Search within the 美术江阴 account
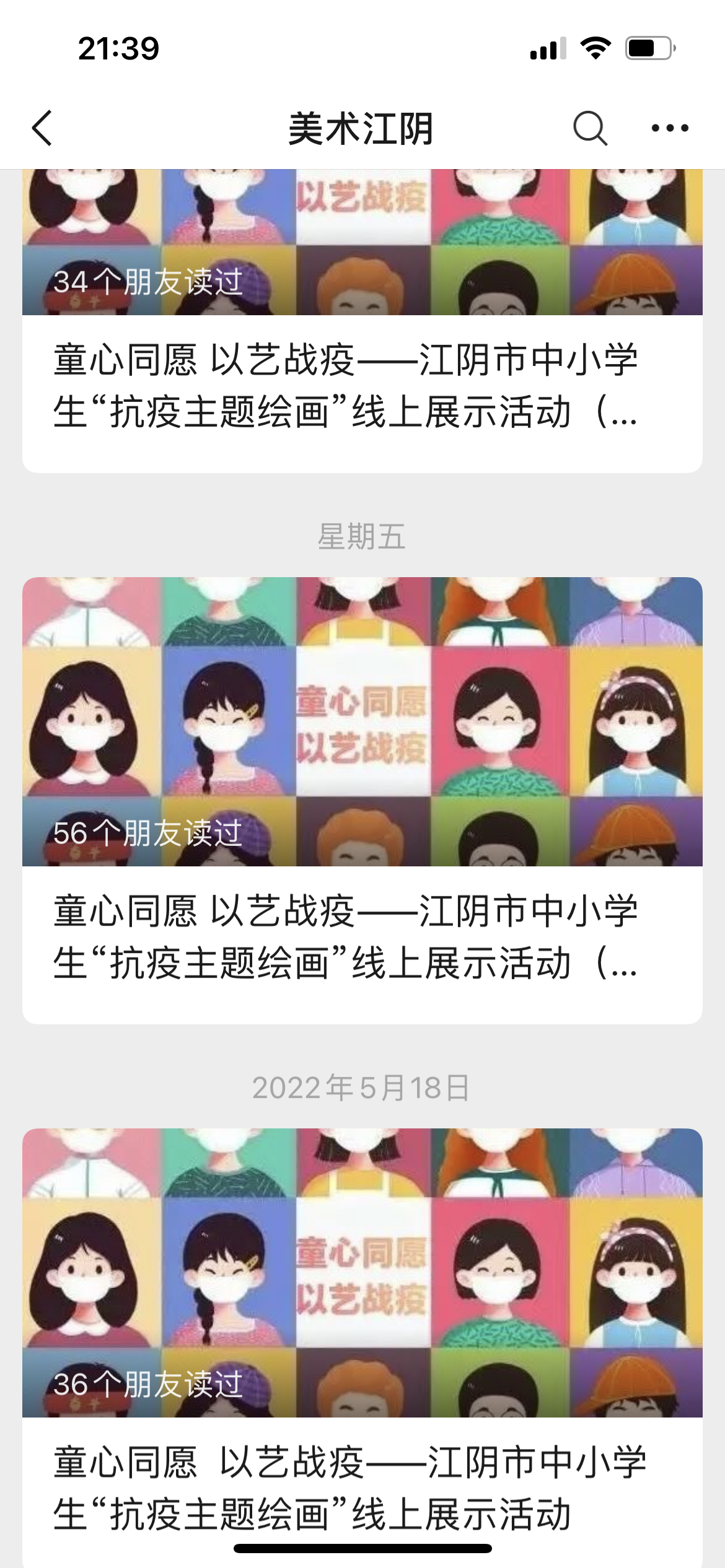This screenshot has height=1568, width=725. (589, 128)
